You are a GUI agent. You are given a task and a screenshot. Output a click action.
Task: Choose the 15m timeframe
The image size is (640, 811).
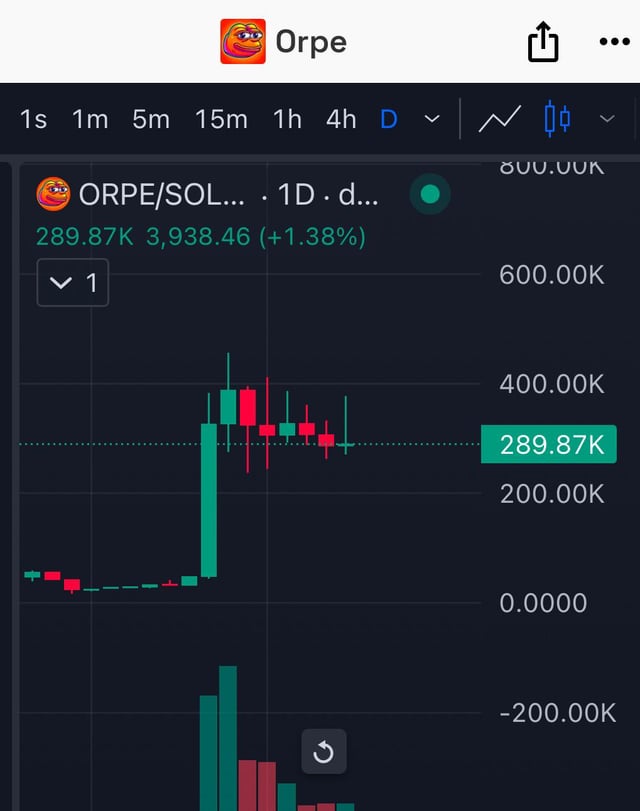[221, 119]
